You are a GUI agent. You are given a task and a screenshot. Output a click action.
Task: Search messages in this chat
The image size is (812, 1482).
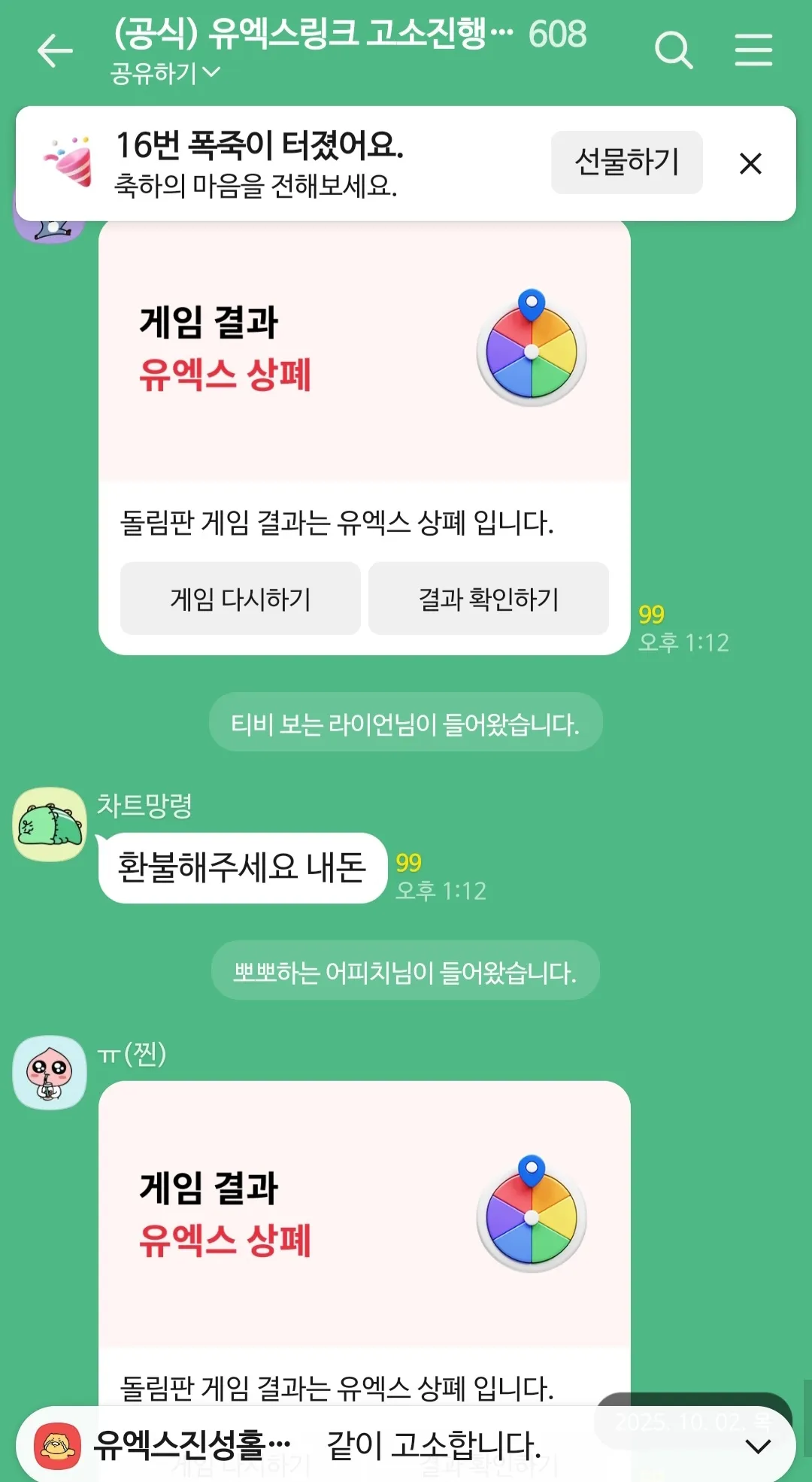click(673, 51)
